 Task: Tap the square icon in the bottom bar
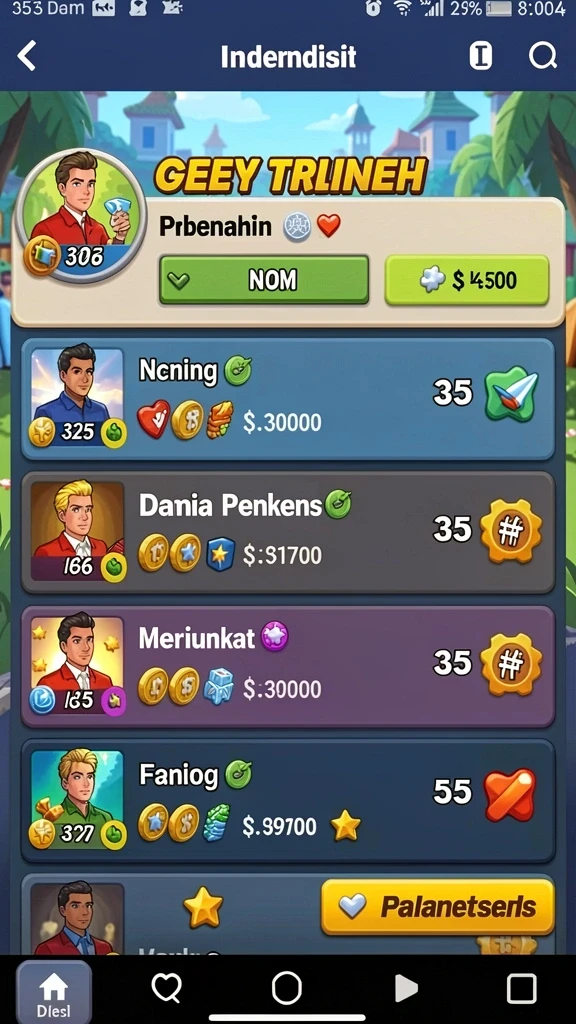point(522,989)
